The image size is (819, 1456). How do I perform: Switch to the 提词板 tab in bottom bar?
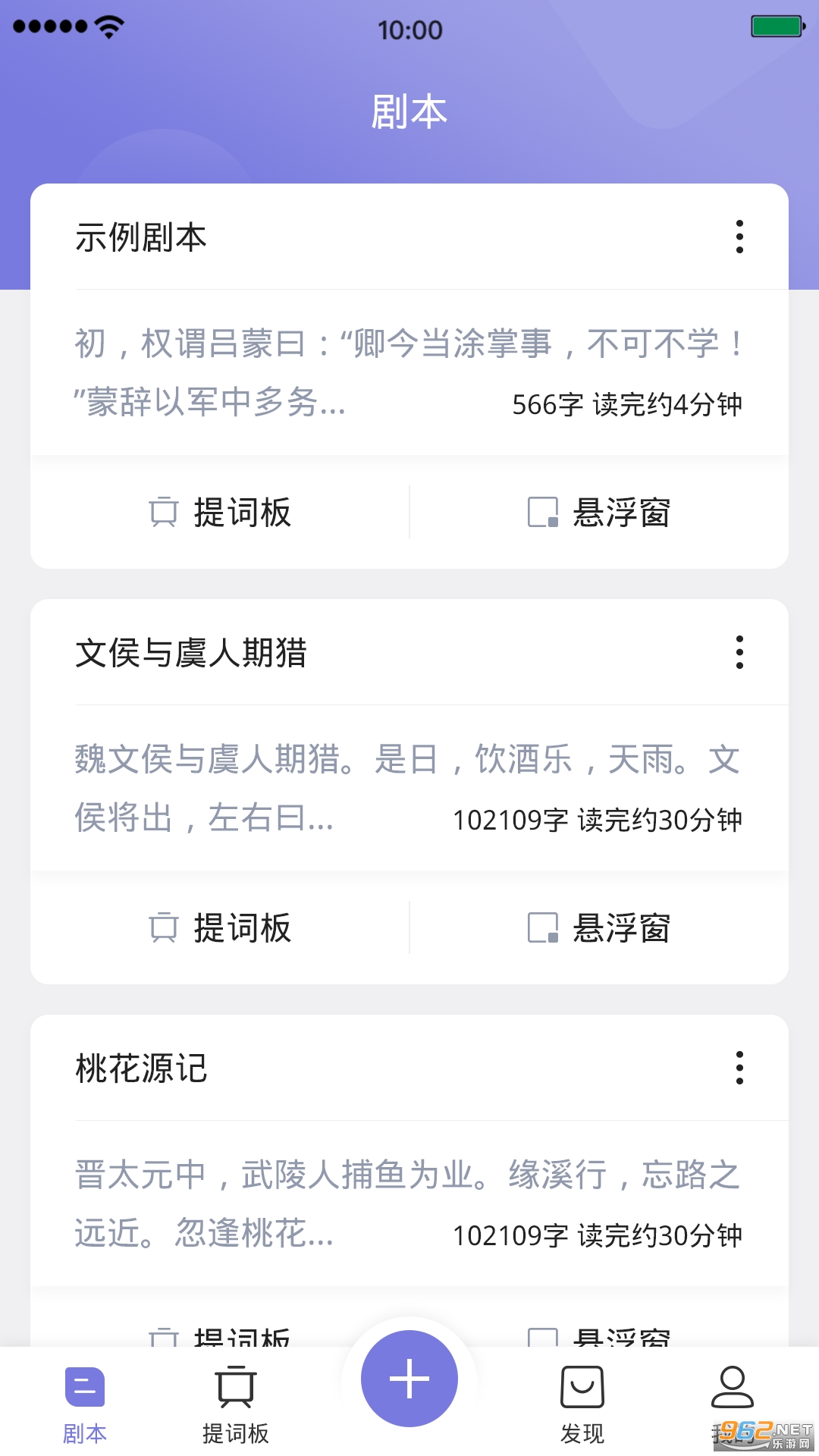pos(236,1403)
